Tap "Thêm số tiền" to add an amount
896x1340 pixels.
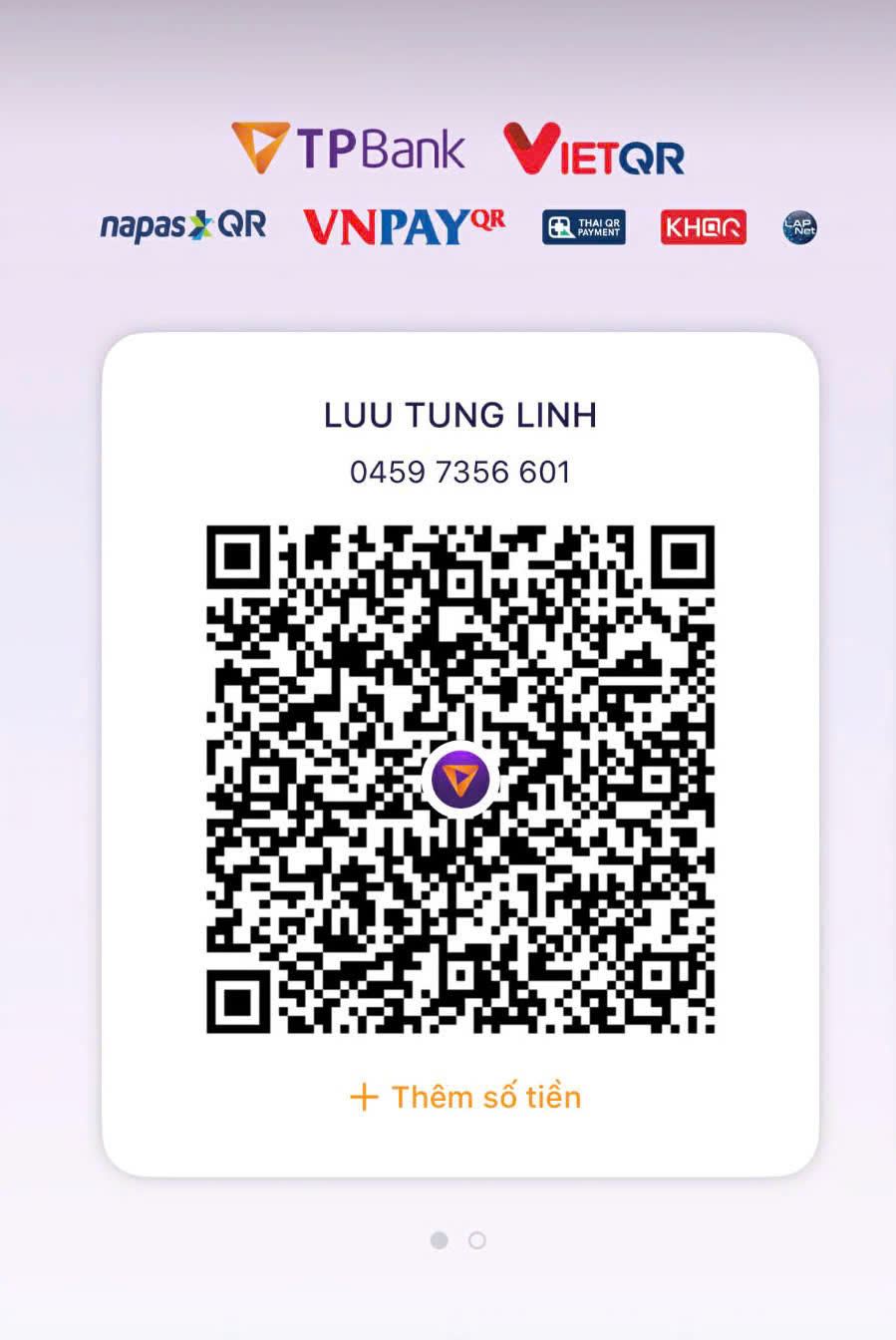(466, 1097)
